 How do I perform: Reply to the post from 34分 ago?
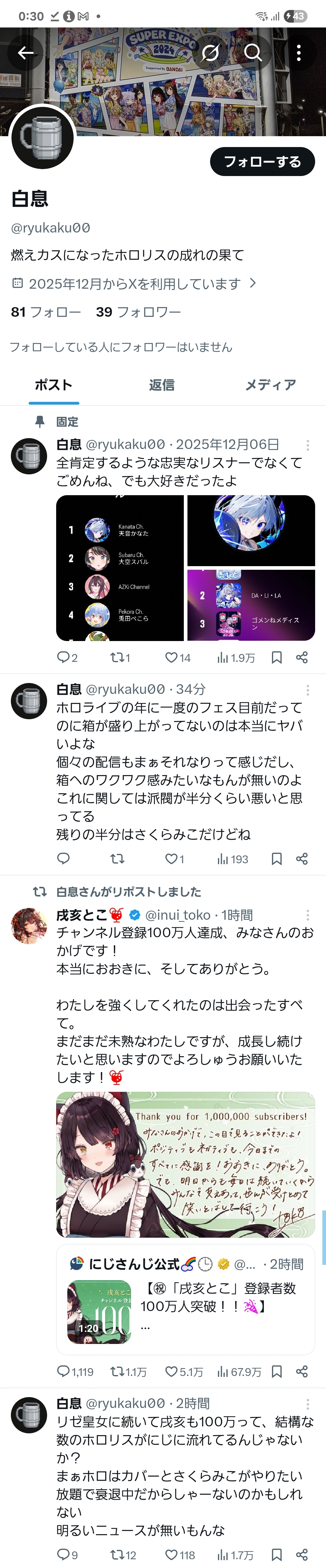(63, 858)
